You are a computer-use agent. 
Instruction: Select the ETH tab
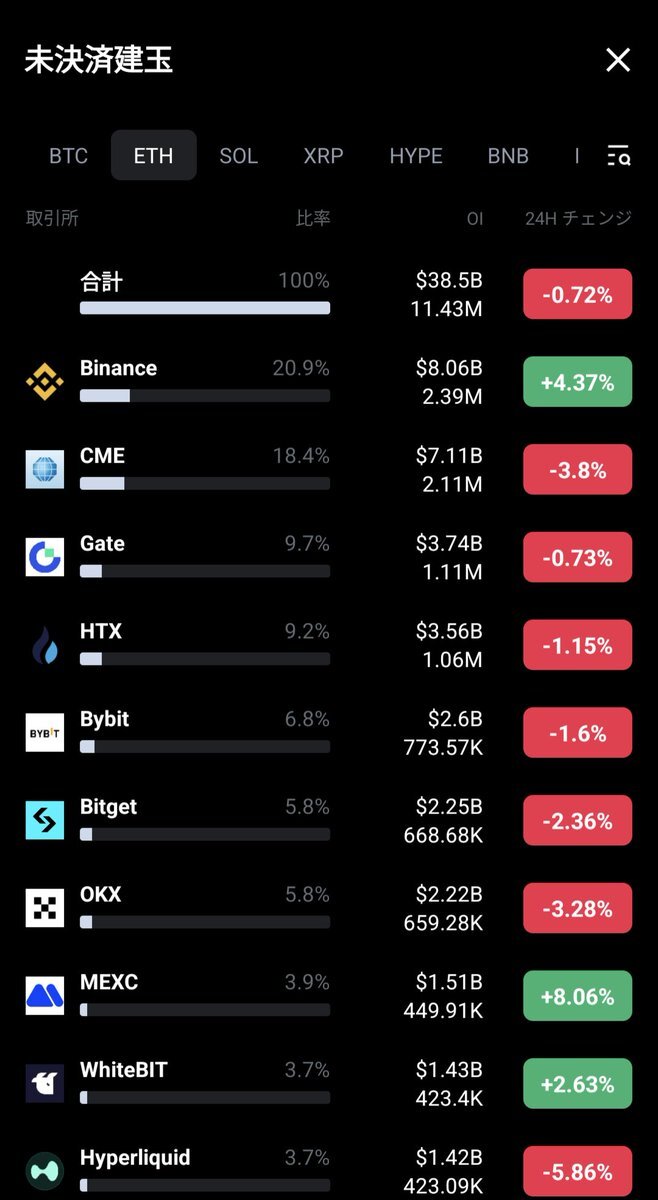coord(153,156)
